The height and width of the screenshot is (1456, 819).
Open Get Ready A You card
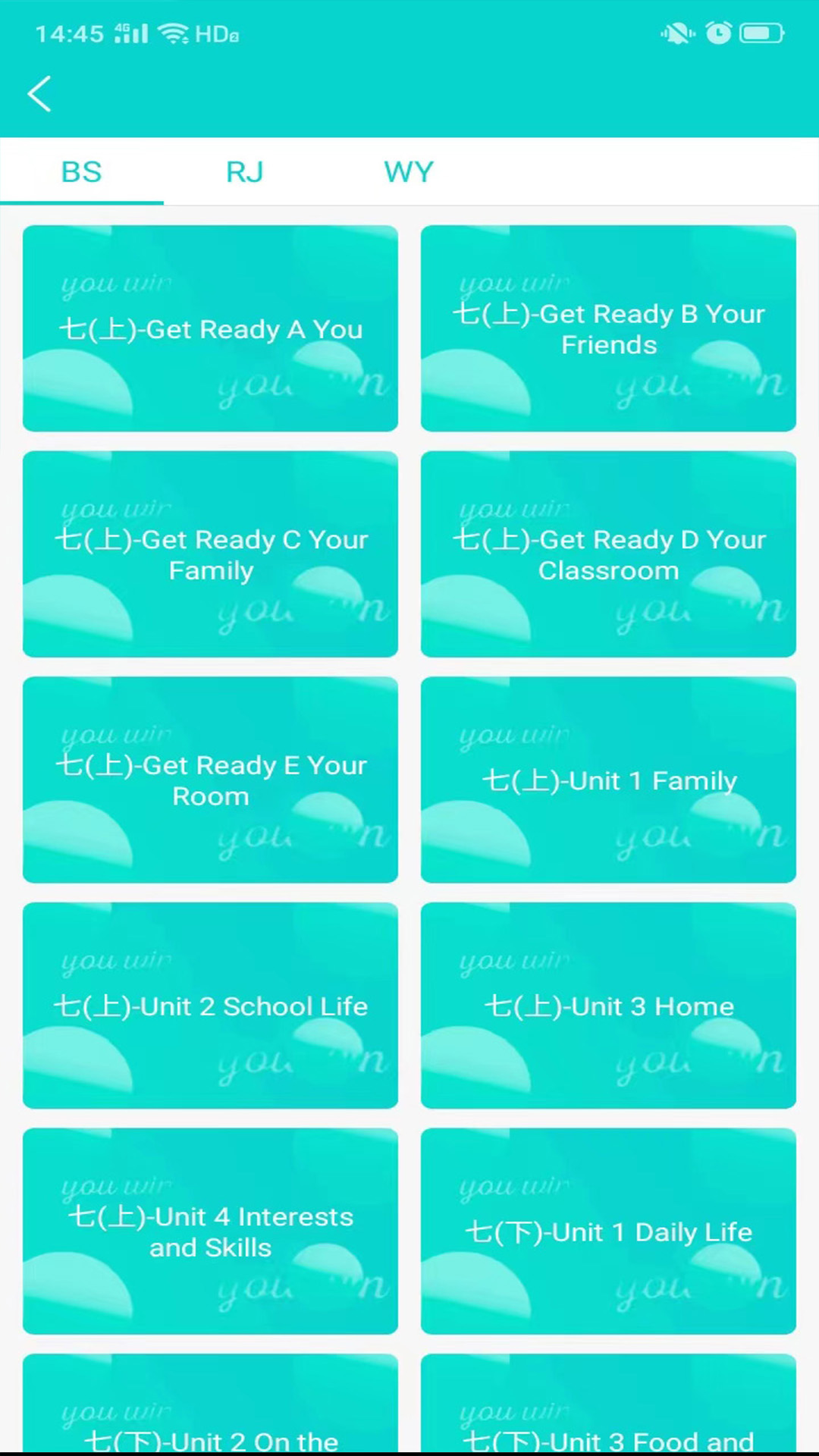tap(210, 328)
